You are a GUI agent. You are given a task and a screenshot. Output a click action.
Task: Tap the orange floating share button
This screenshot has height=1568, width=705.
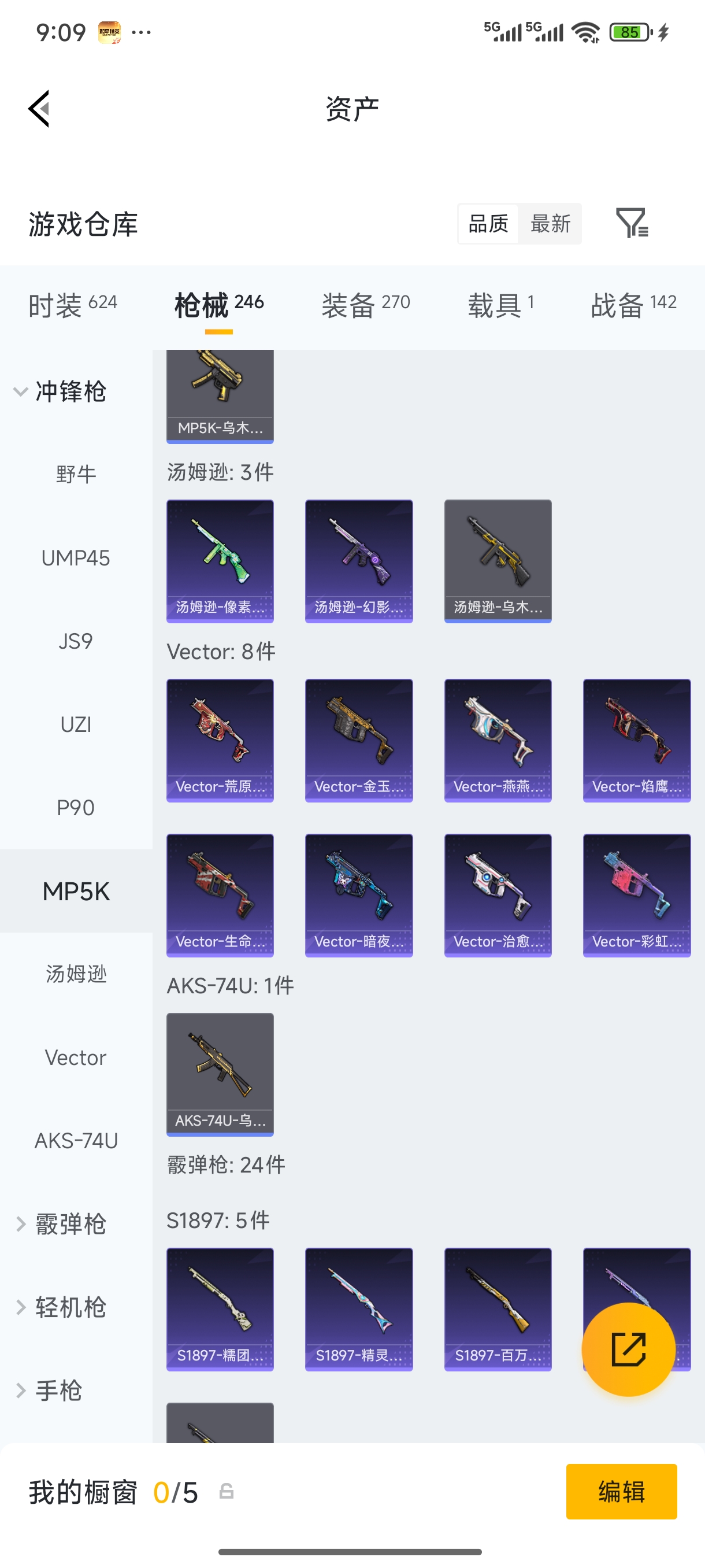pos(628,1349)
